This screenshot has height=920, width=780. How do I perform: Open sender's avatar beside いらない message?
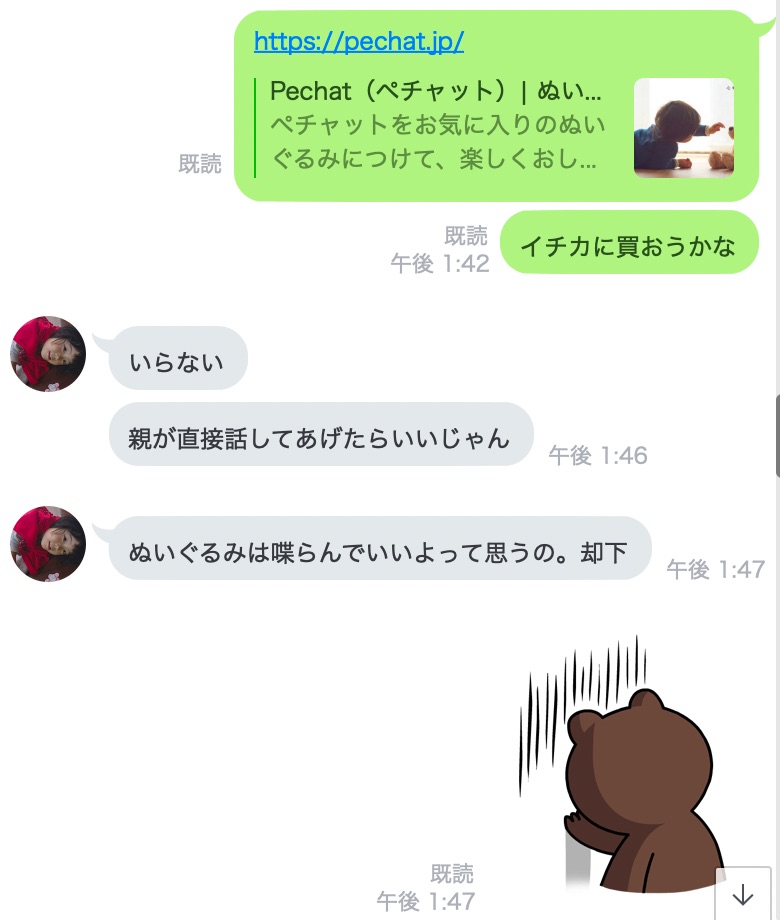(x=48, y=354)
